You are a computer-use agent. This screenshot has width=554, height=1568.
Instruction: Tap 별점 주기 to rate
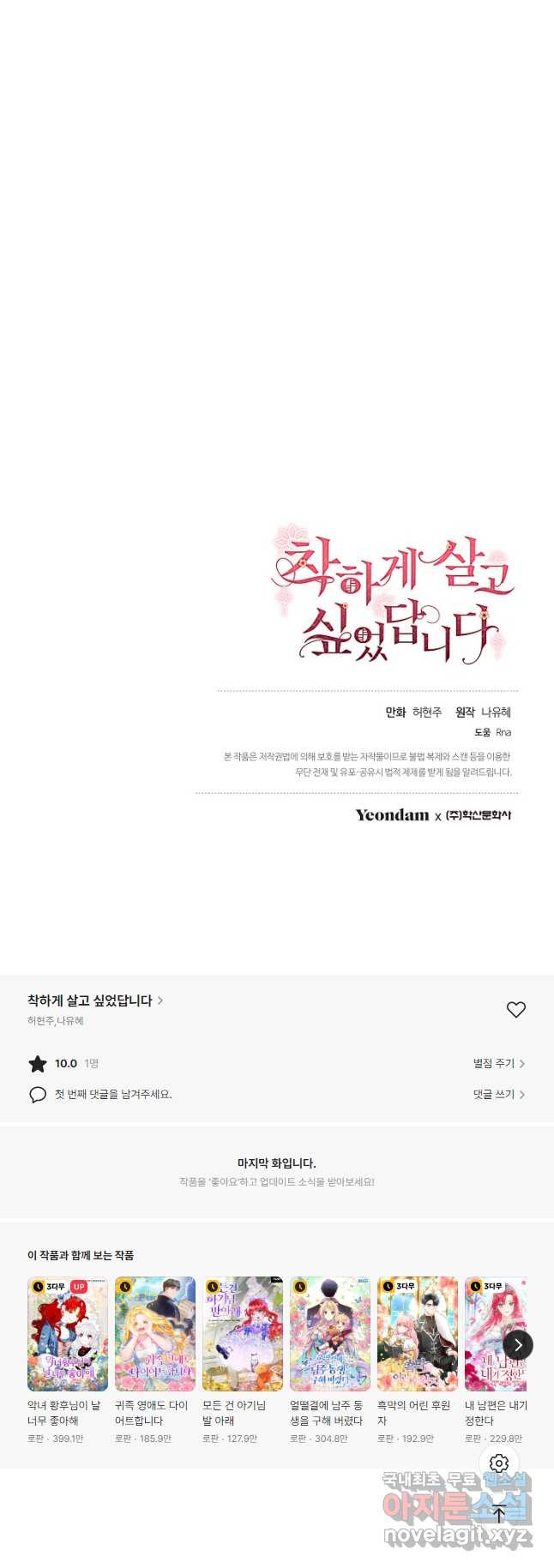coord(498,1063)
